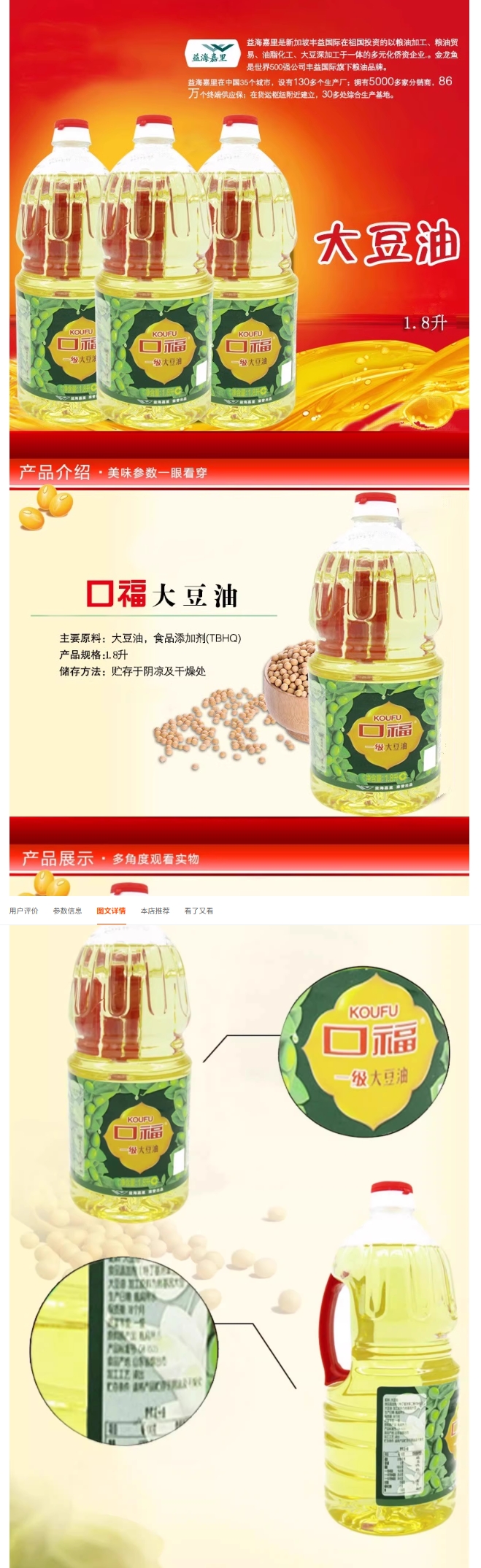View the 看了又看 tab
Image resolution: width=481 pixels, height=1568 pixels.
click(199, 911)
